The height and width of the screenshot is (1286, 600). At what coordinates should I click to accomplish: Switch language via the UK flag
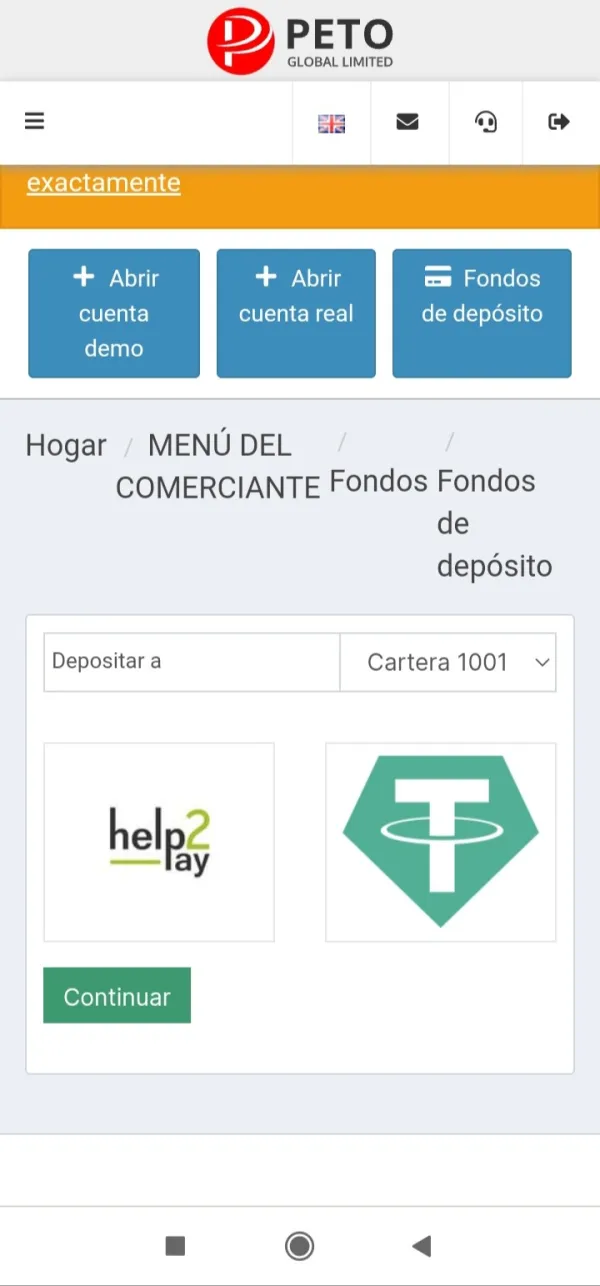click(x=331, y=123)
